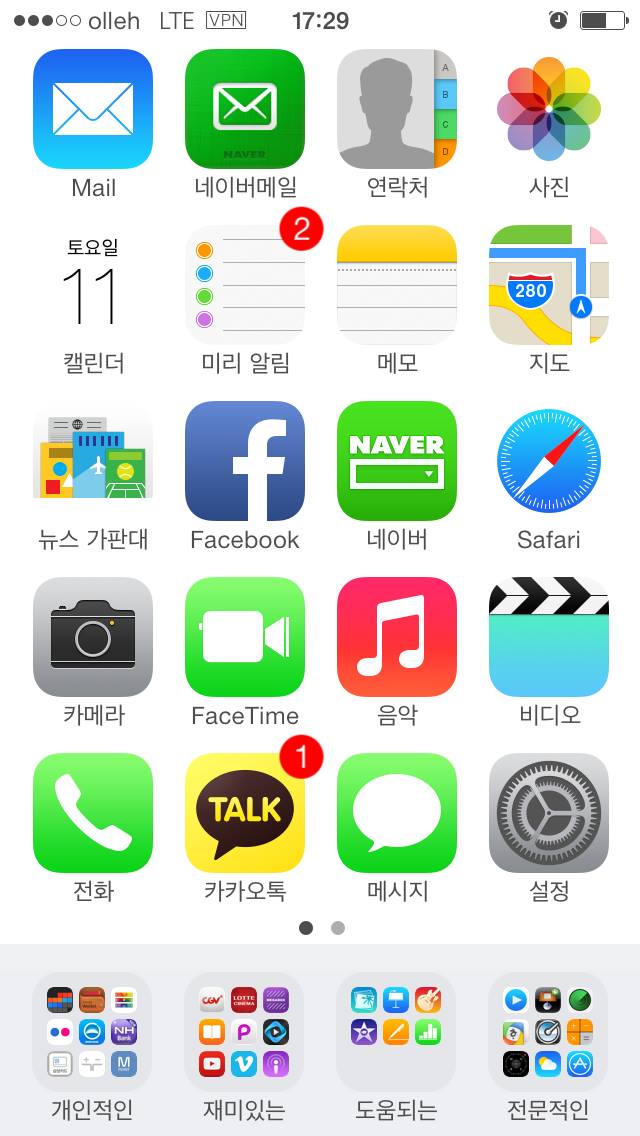
Task: Open the 캘린더 calendar app
Action: [x=93, y=285]
